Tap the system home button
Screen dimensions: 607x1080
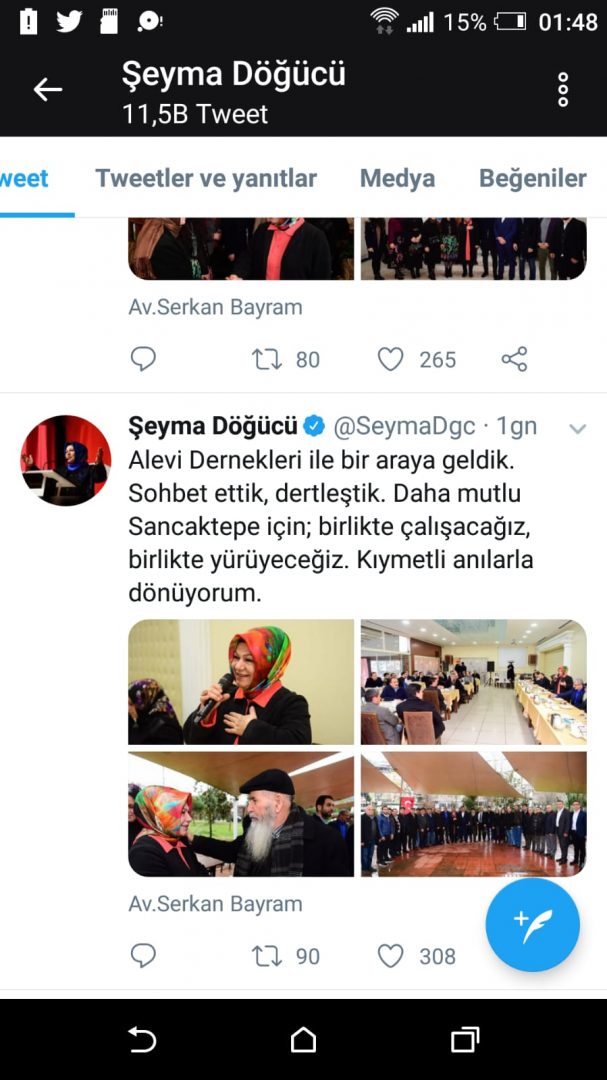coord(303,1040)
